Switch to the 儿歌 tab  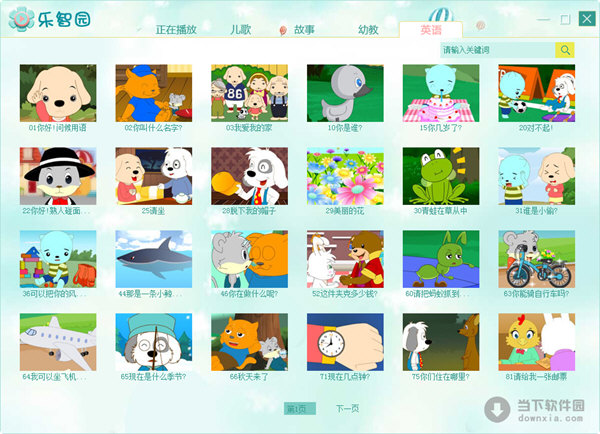(x=241, y=29)
